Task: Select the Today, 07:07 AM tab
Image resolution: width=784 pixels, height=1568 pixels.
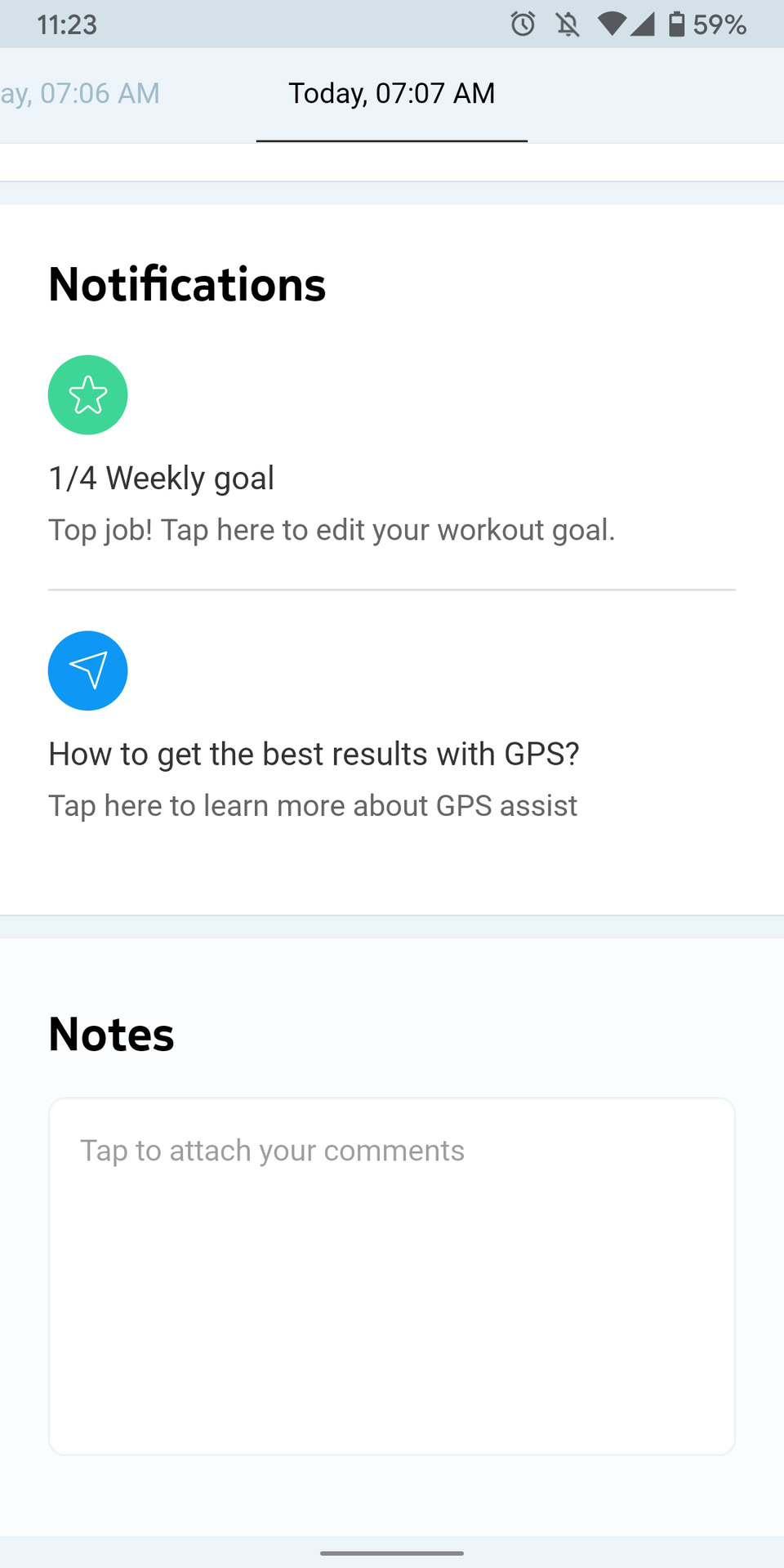Action: click(x=392, y=94)
